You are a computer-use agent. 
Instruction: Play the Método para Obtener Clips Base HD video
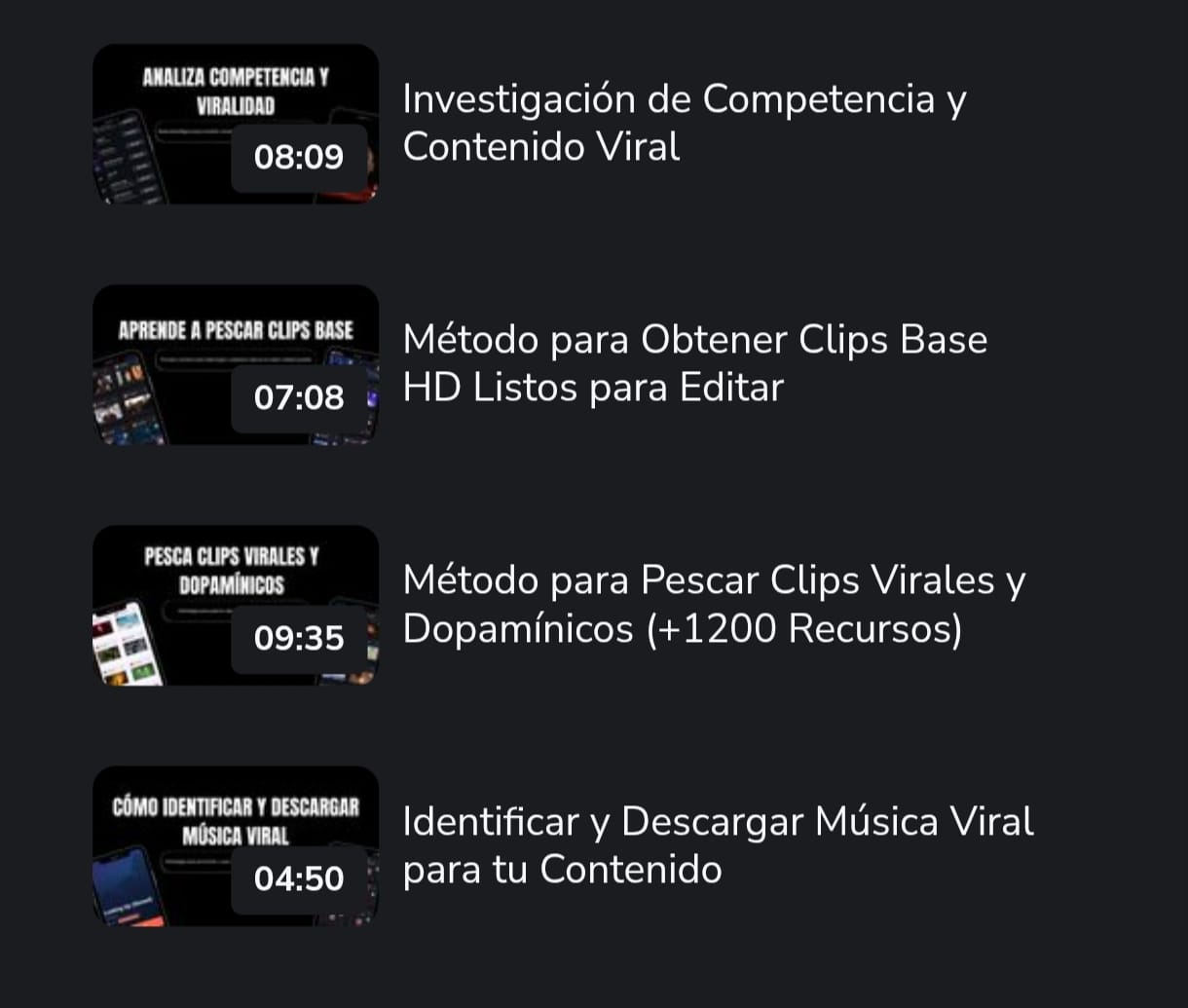tap(236, 364)
